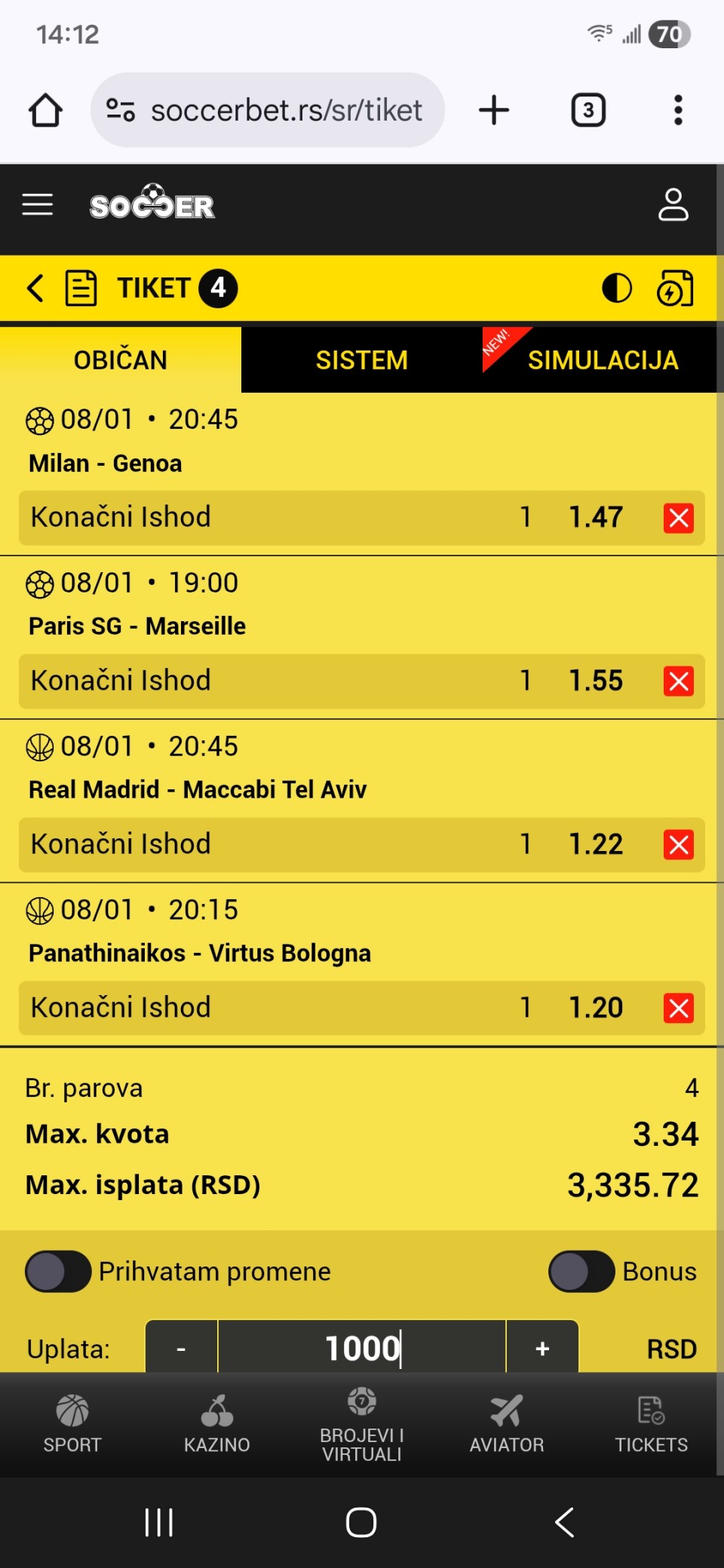This screenshot has width=724, height=1568.
Task: Go back from the Tiket screen
Action: (x=35, y=288)
